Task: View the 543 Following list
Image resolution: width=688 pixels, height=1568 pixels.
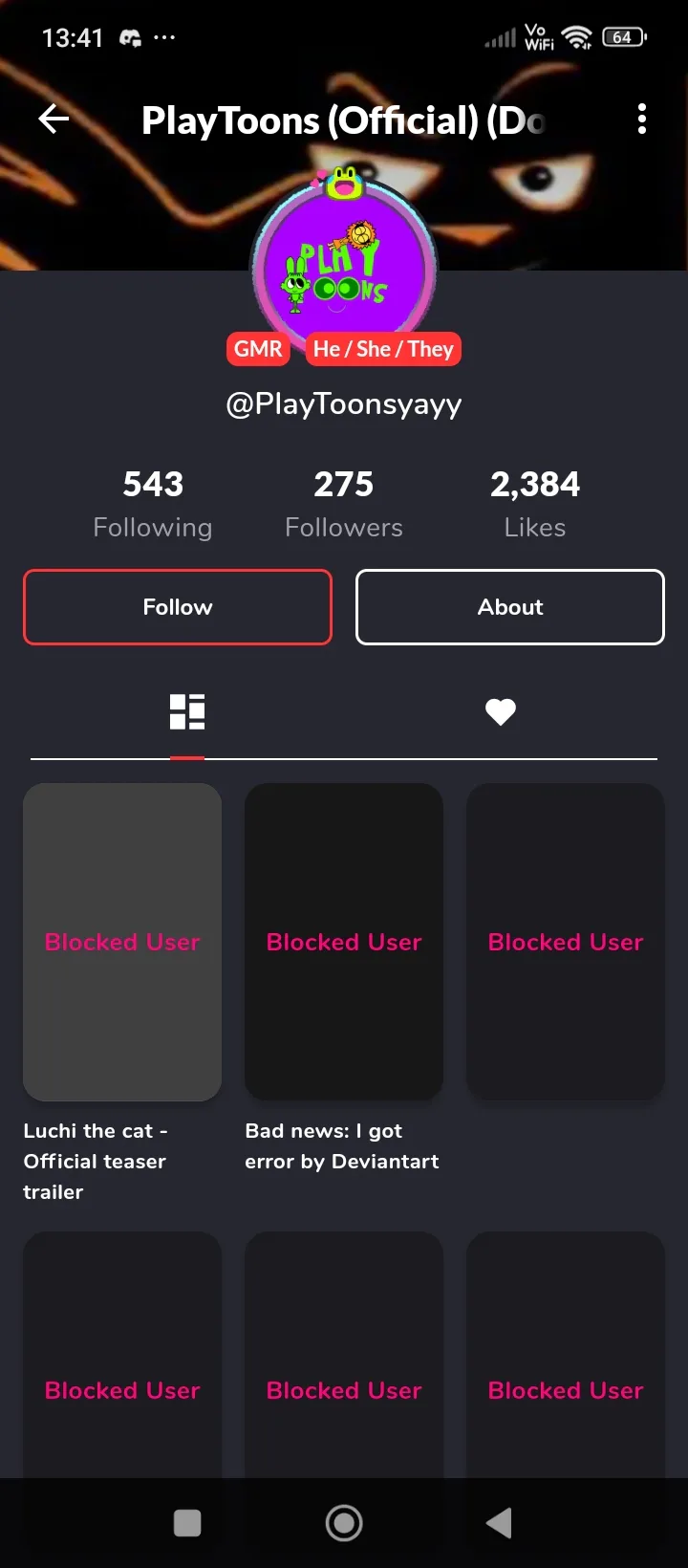Action: (x=153, y=504)
